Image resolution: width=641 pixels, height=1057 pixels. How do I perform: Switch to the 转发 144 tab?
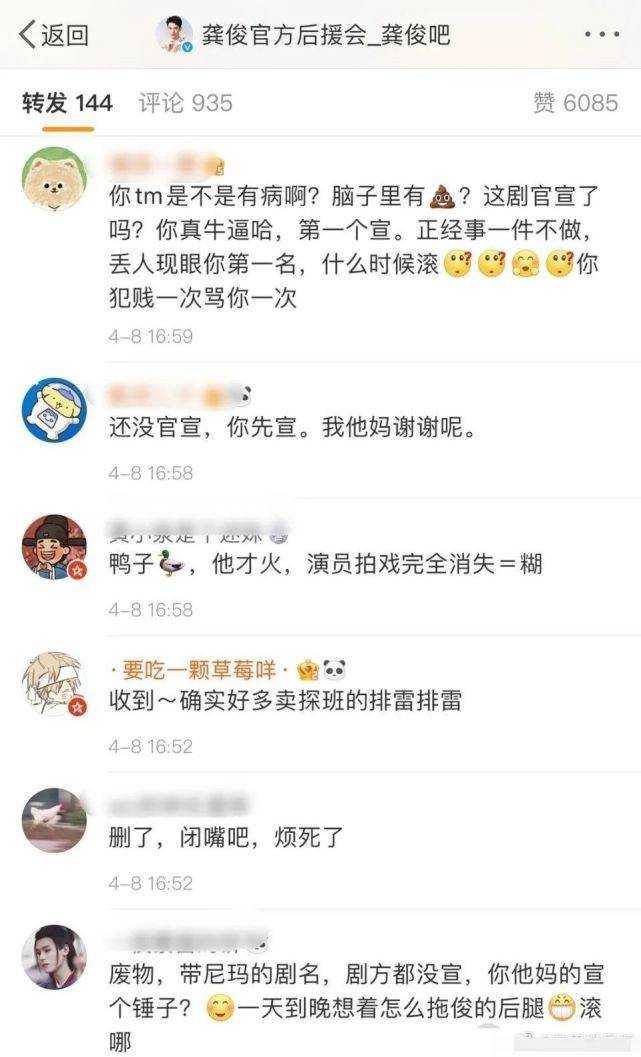point(68,103)
